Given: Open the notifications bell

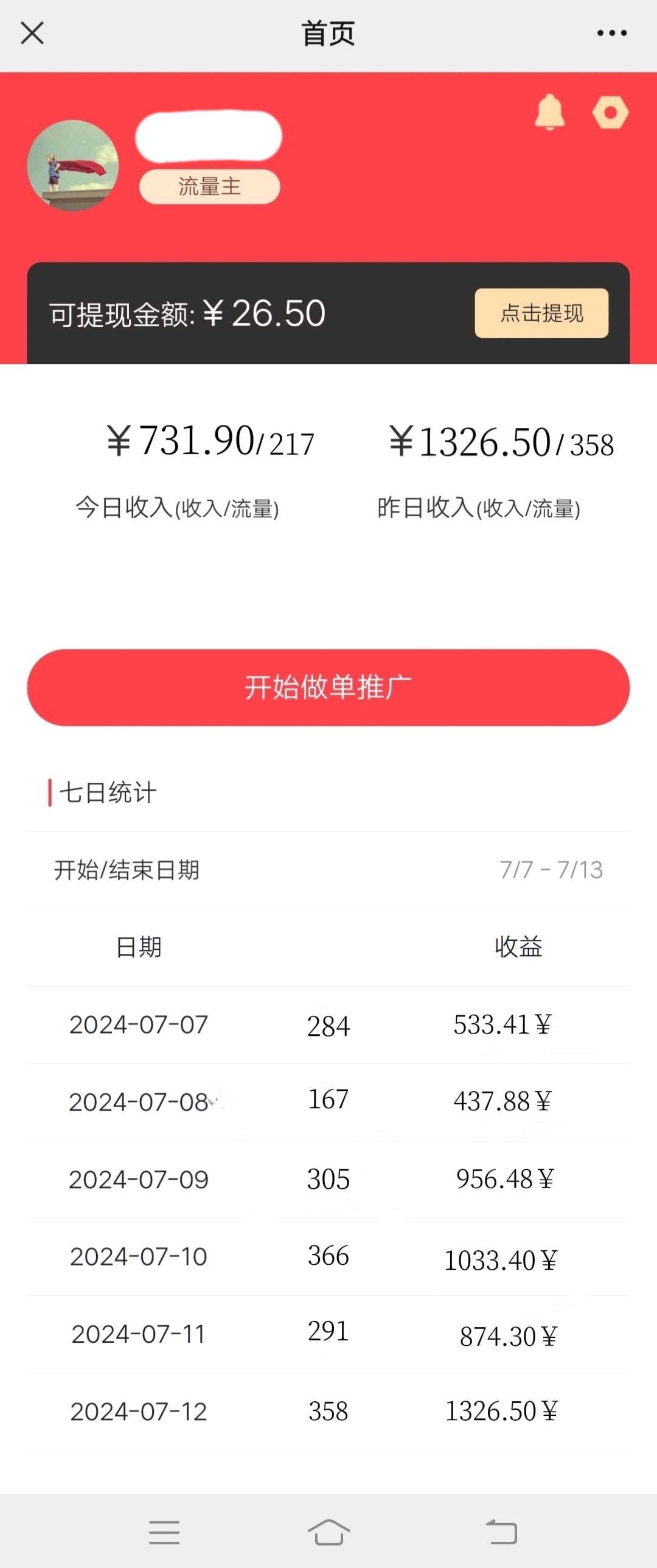Looking at the screenshot, I should (x=549, y=113).
